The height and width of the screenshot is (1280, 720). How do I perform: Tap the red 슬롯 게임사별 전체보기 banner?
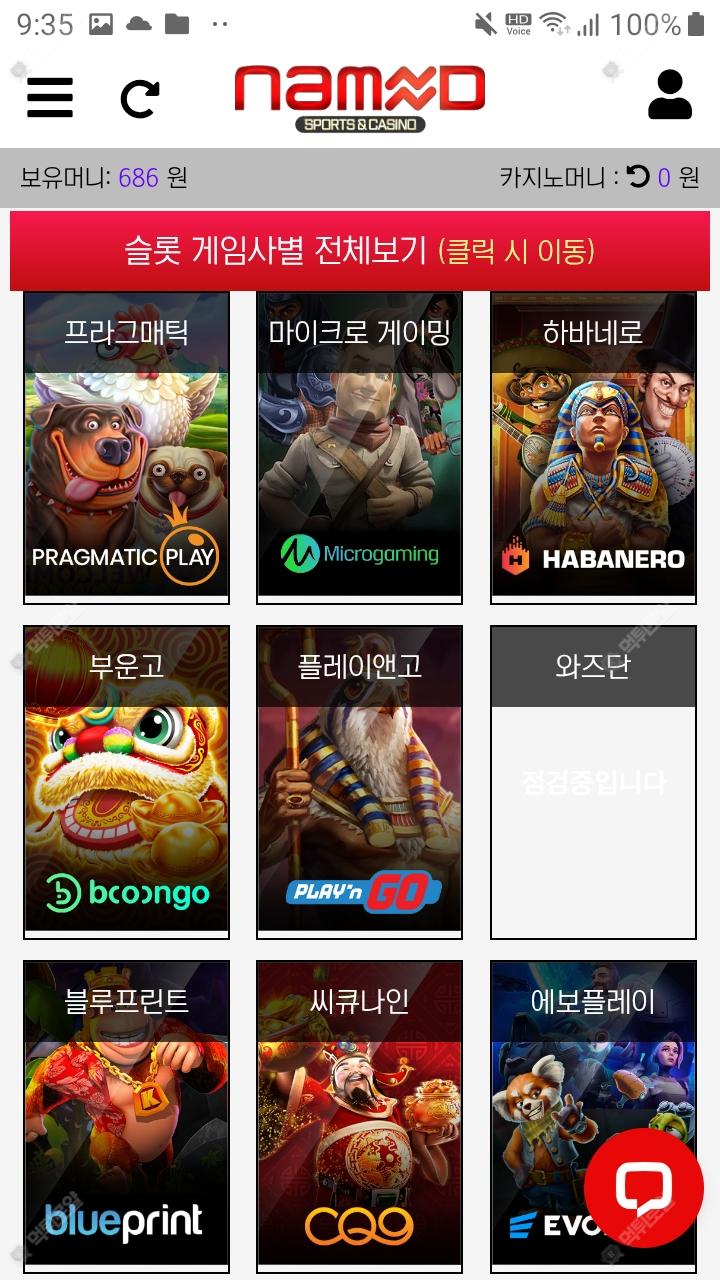pyautogui.click(x=360, y=250)
